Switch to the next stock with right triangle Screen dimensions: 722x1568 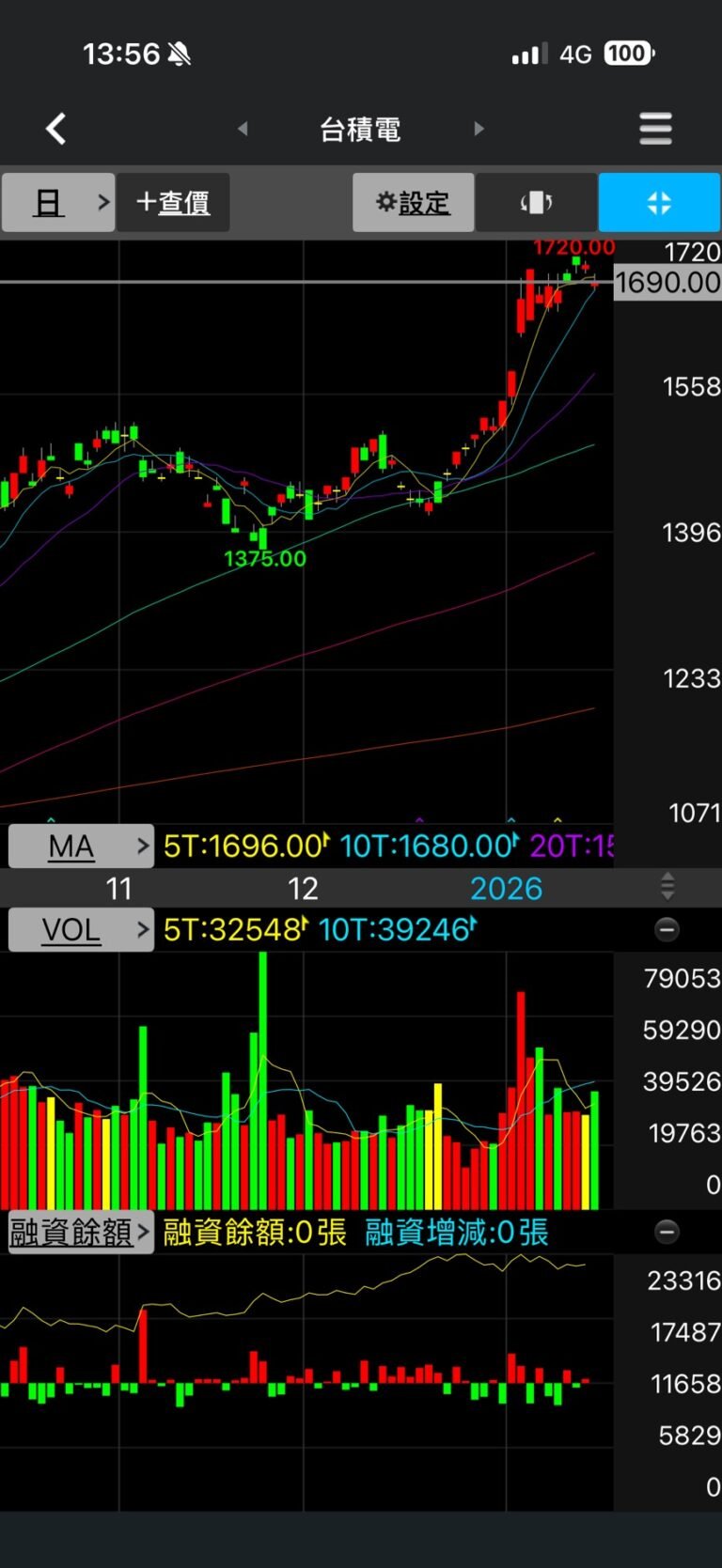(x=479, y=129)
